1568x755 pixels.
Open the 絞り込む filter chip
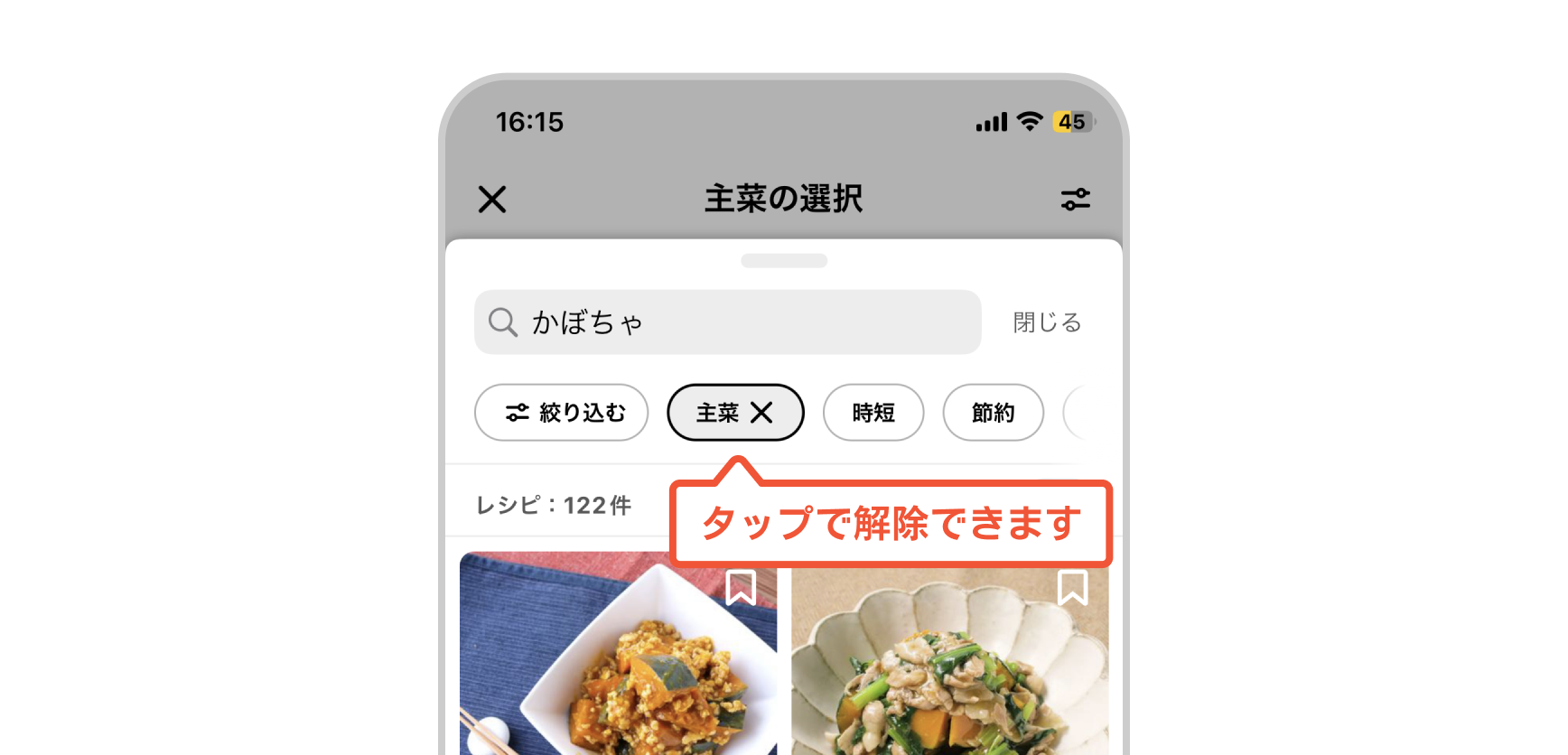(x=561, y=413)
